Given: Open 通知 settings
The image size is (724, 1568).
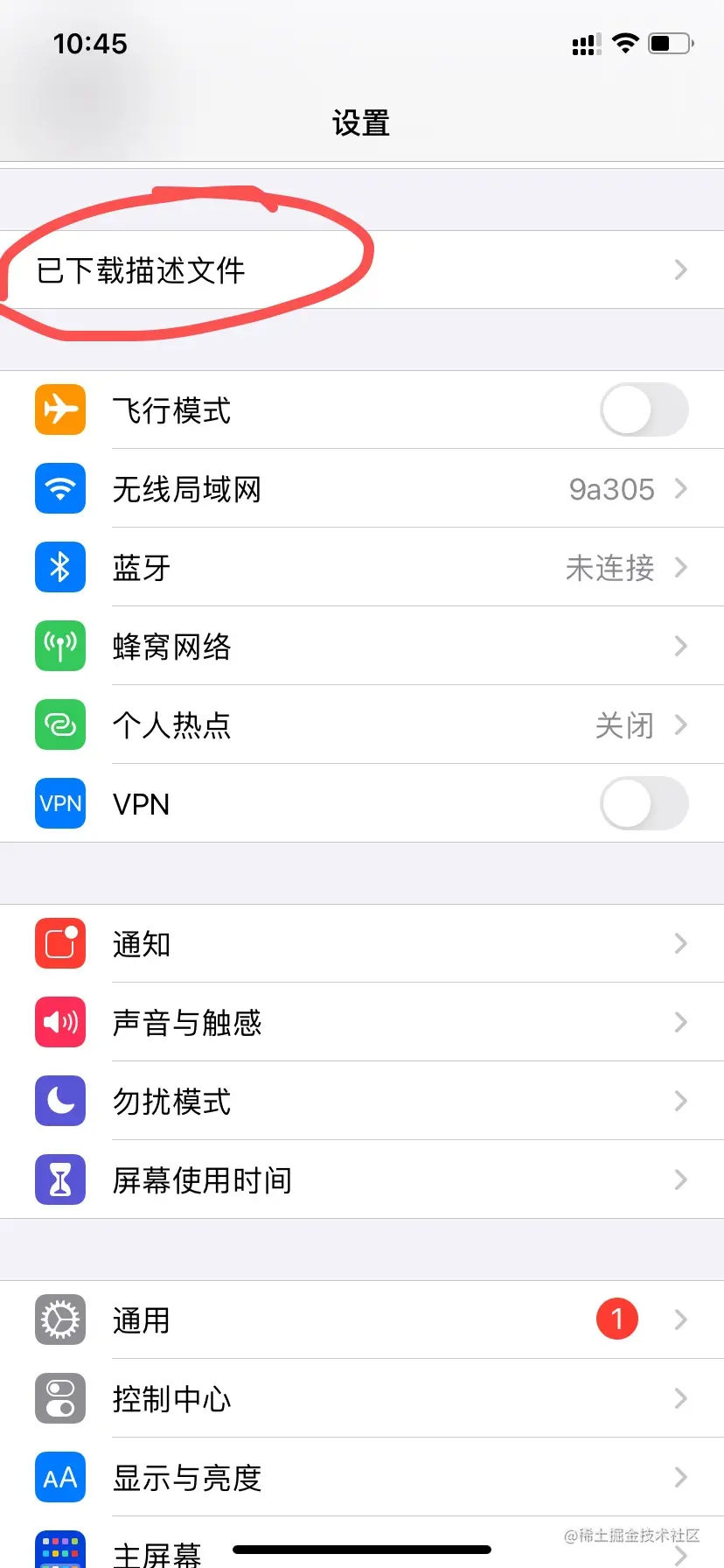Looking at the screenshot, I should [362, 944].
